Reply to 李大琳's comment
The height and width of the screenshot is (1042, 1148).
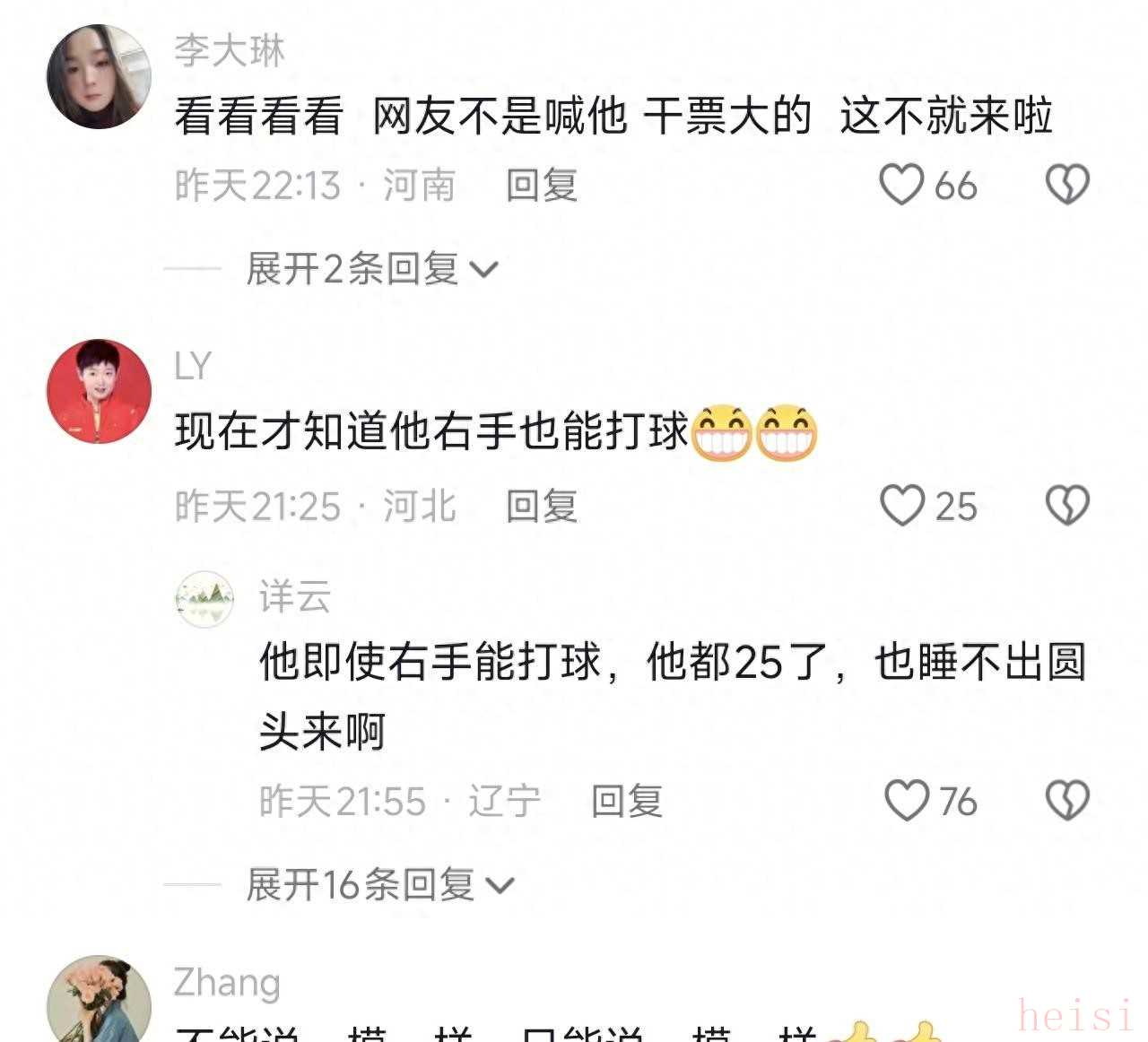pos(542,186)
